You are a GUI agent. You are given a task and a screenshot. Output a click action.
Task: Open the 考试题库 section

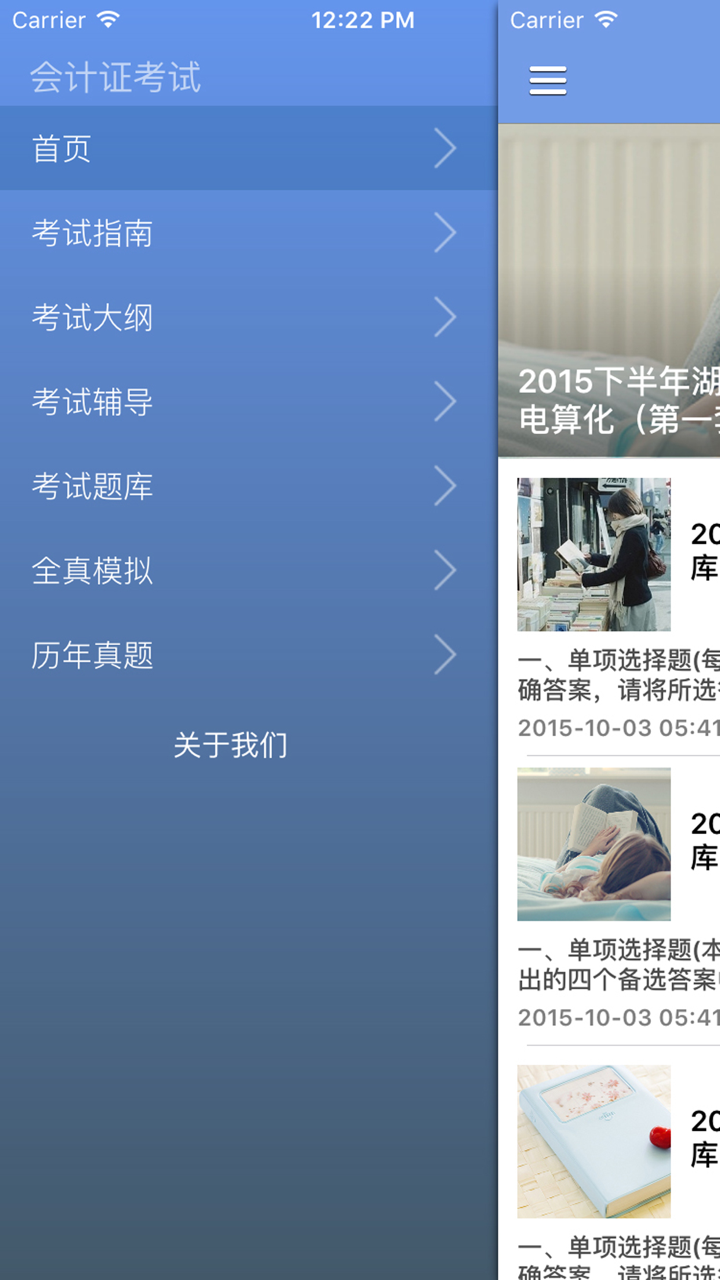(94, 486)
